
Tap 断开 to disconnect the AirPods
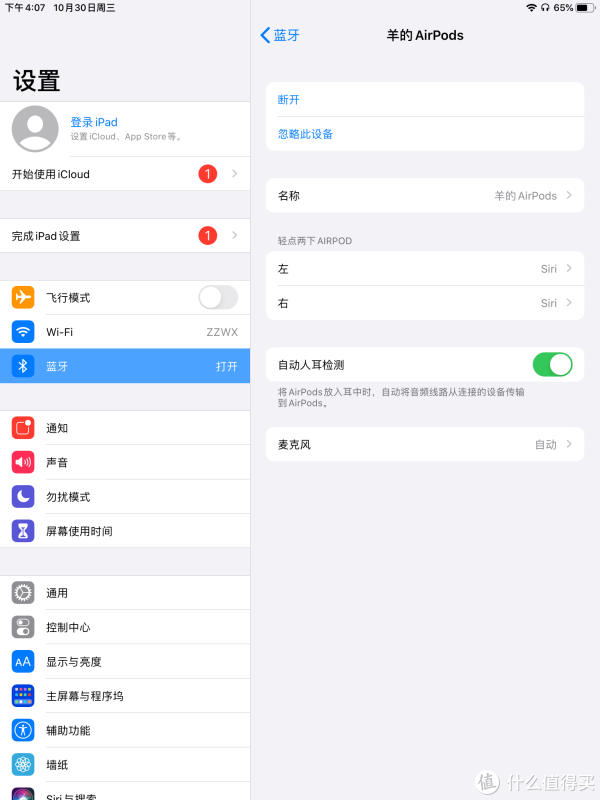289,100
